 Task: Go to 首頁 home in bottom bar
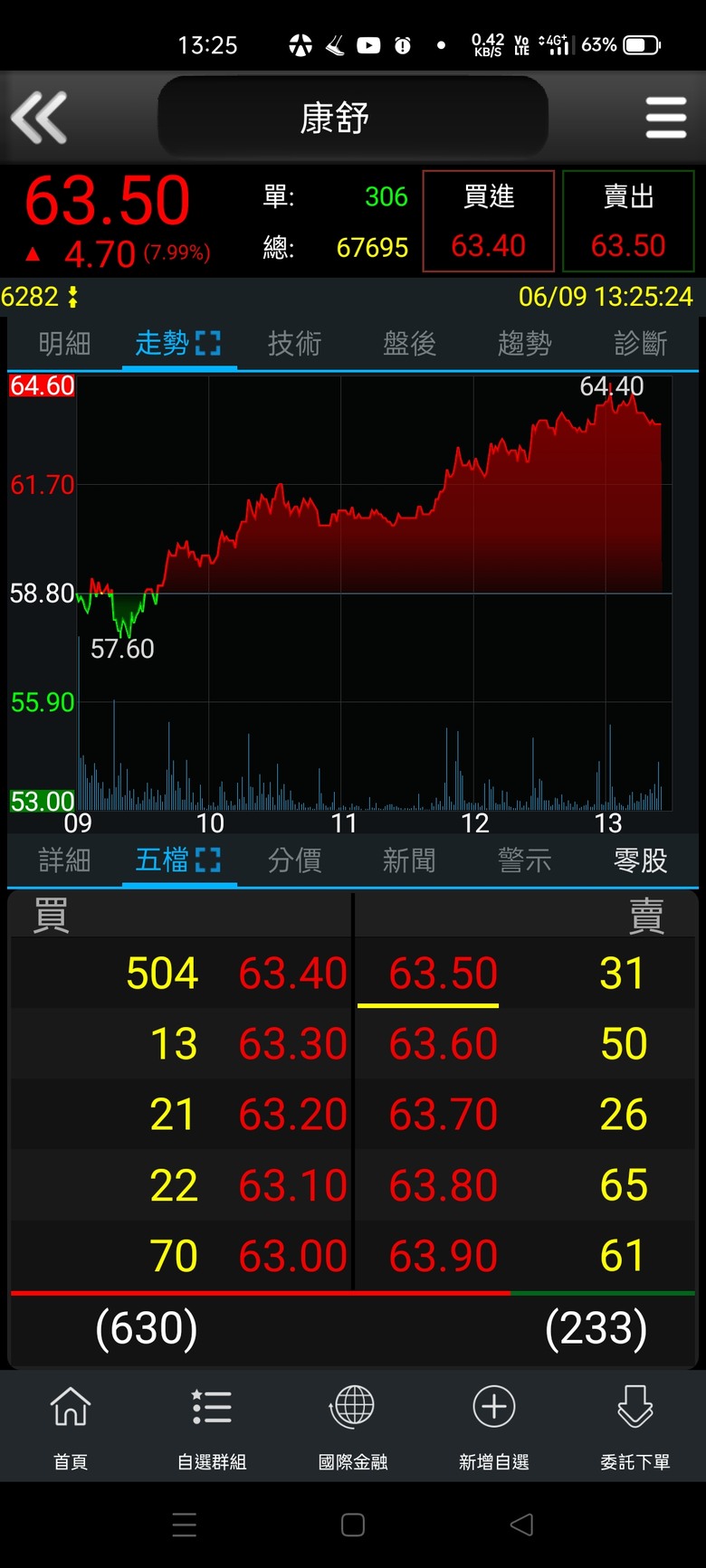(x=71, y=1427)
